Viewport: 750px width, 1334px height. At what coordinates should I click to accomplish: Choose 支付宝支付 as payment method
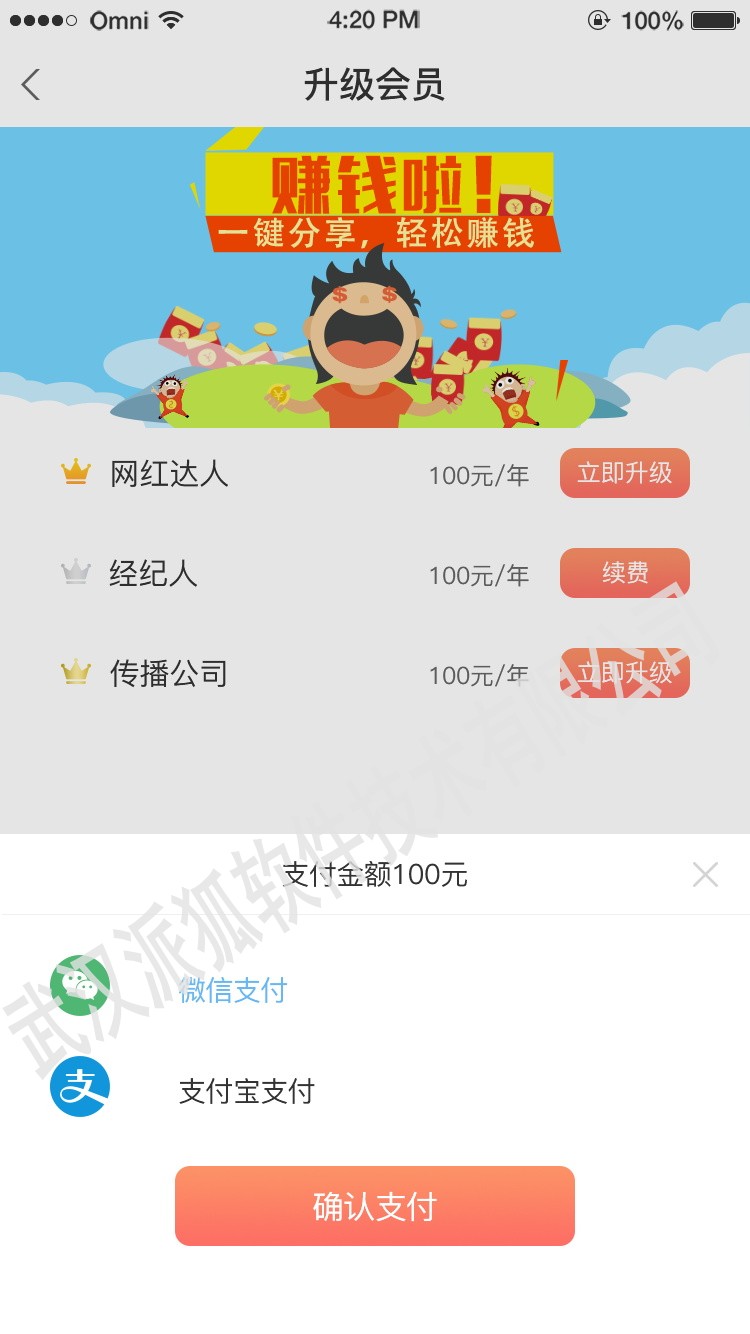(x=375, y=1090)
